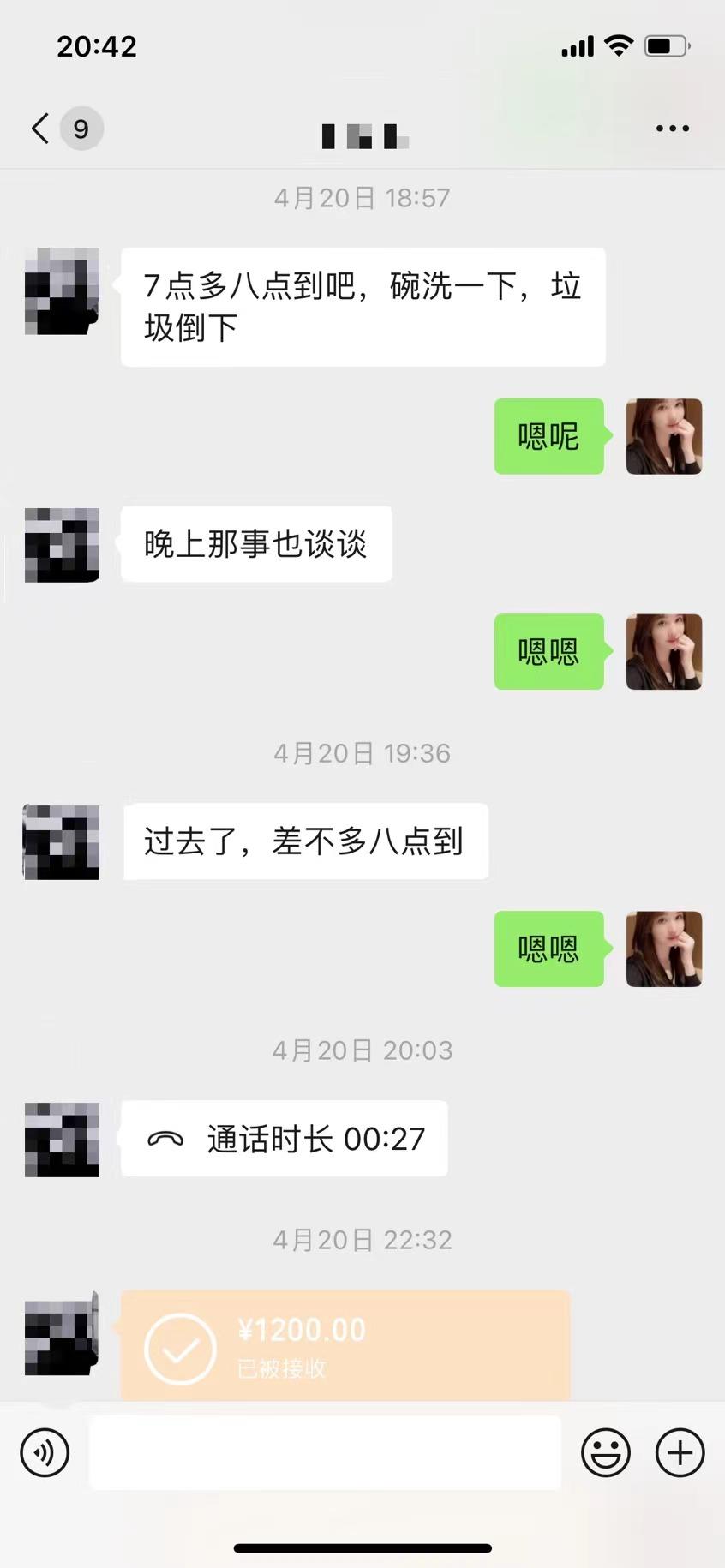Open the attachment plus icon menu
This screenshot has height=1568, width=725.
click(x=679, y=1452)
